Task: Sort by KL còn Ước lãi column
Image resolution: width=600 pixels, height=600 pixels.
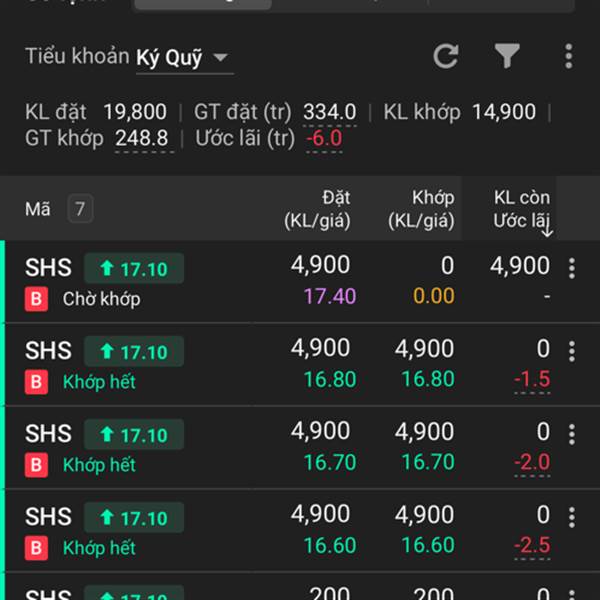Action: (x=522, y=209)
